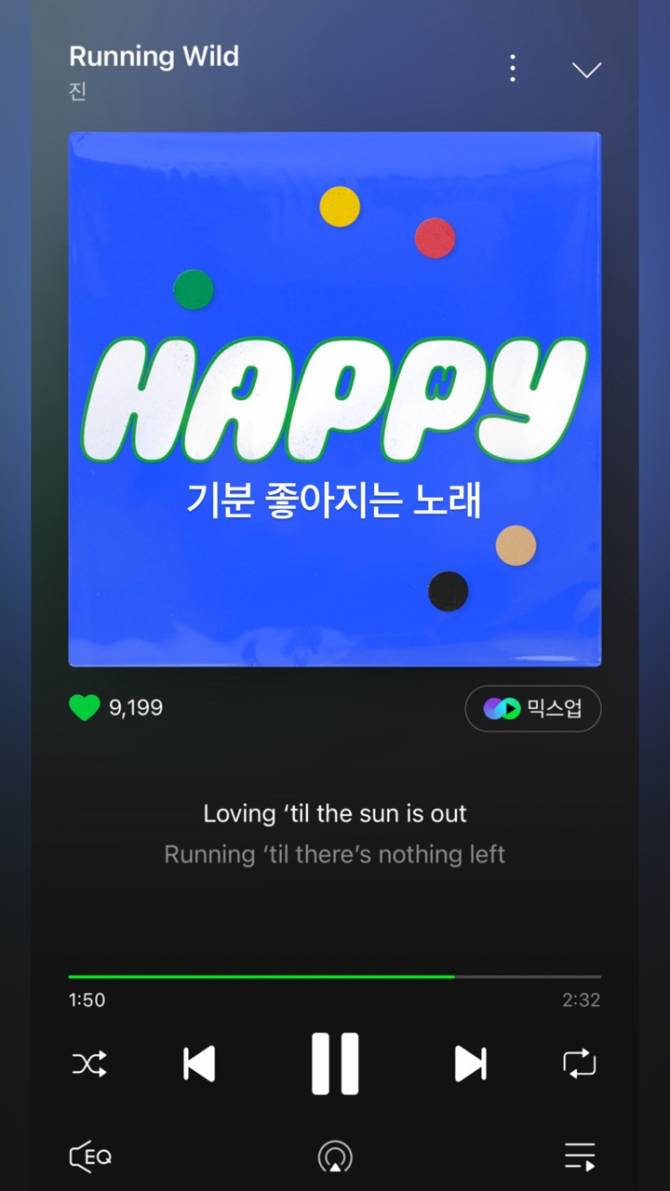Collapse the player with the down chevron

pos(586,69)
